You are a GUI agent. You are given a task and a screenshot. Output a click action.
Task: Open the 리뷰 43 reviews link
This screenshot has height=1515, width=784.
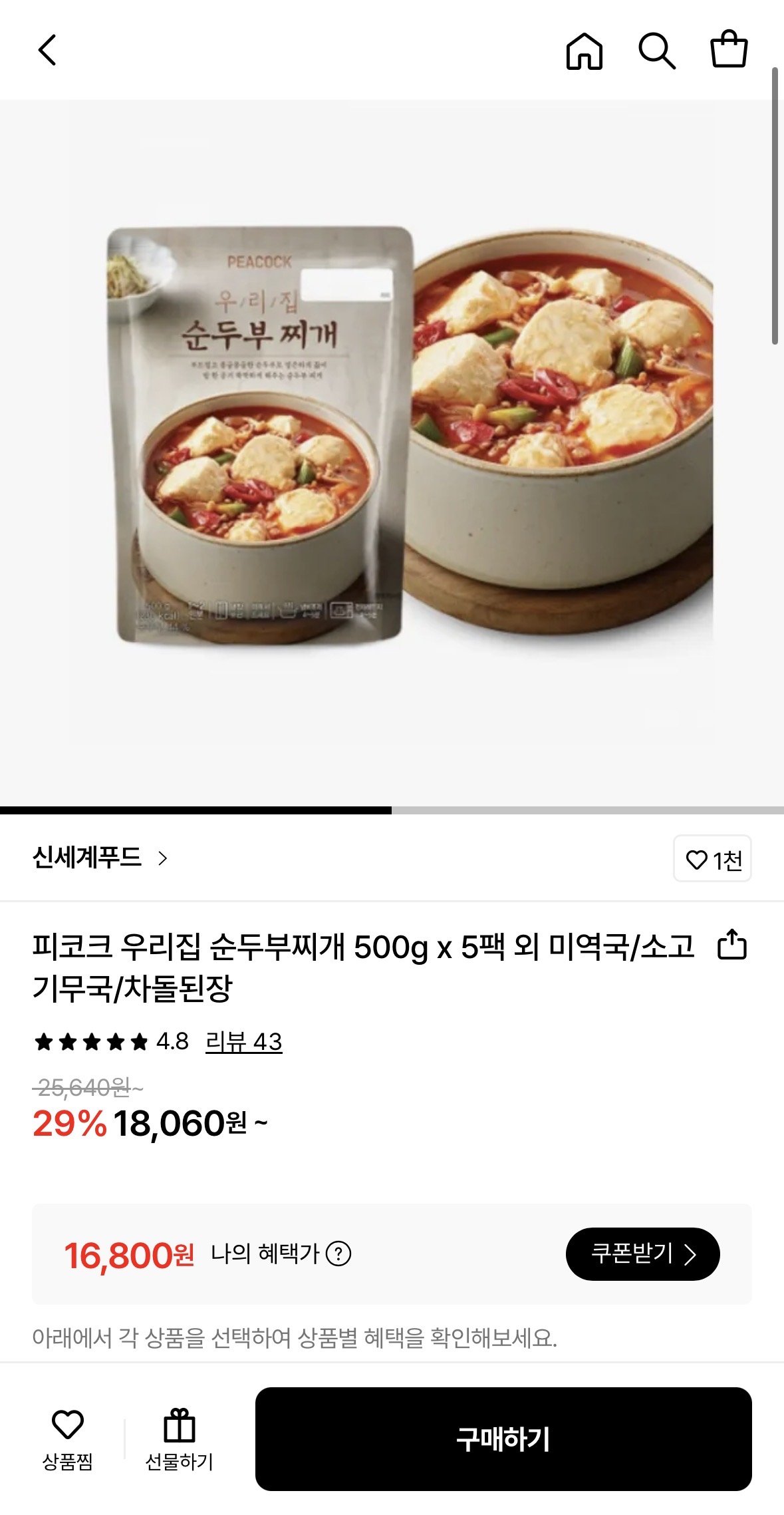(243, 1043)
